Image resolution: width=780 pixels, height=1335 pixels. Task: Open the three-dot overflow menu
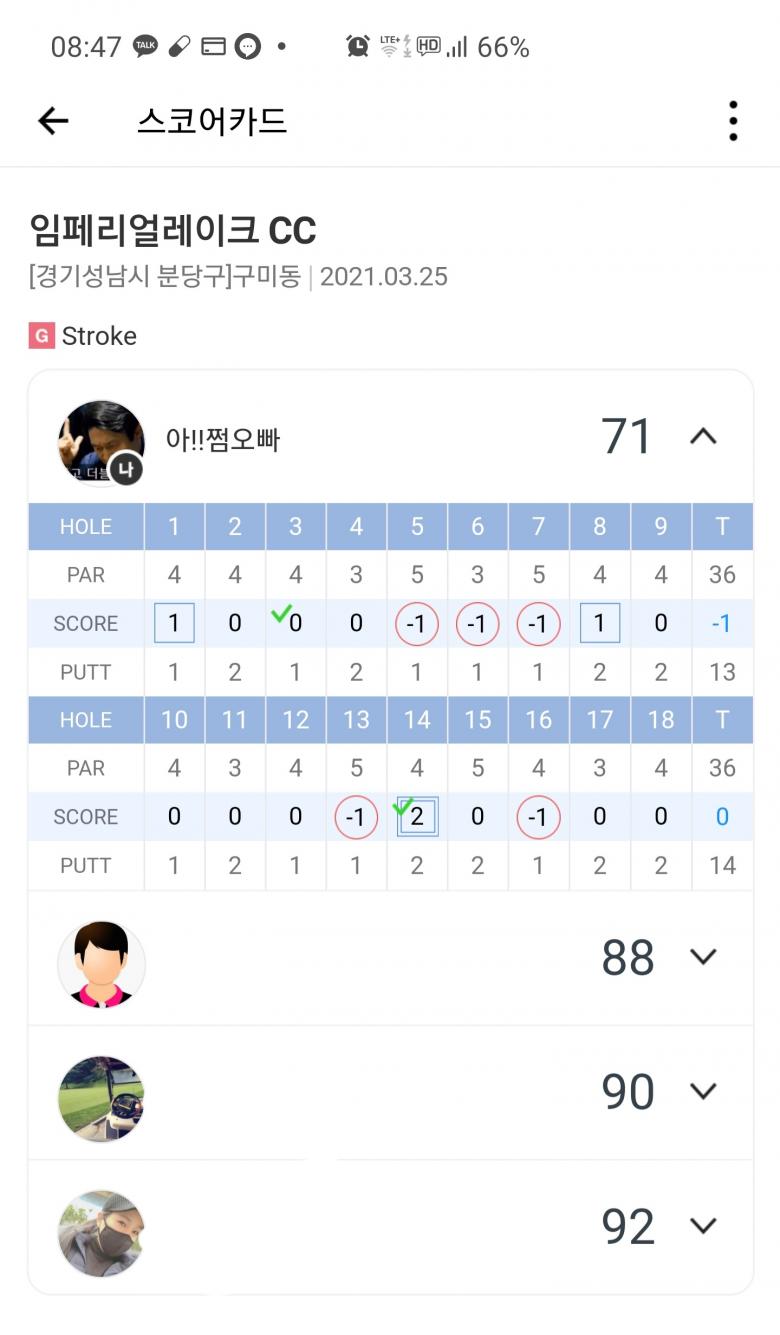[733, 121]
